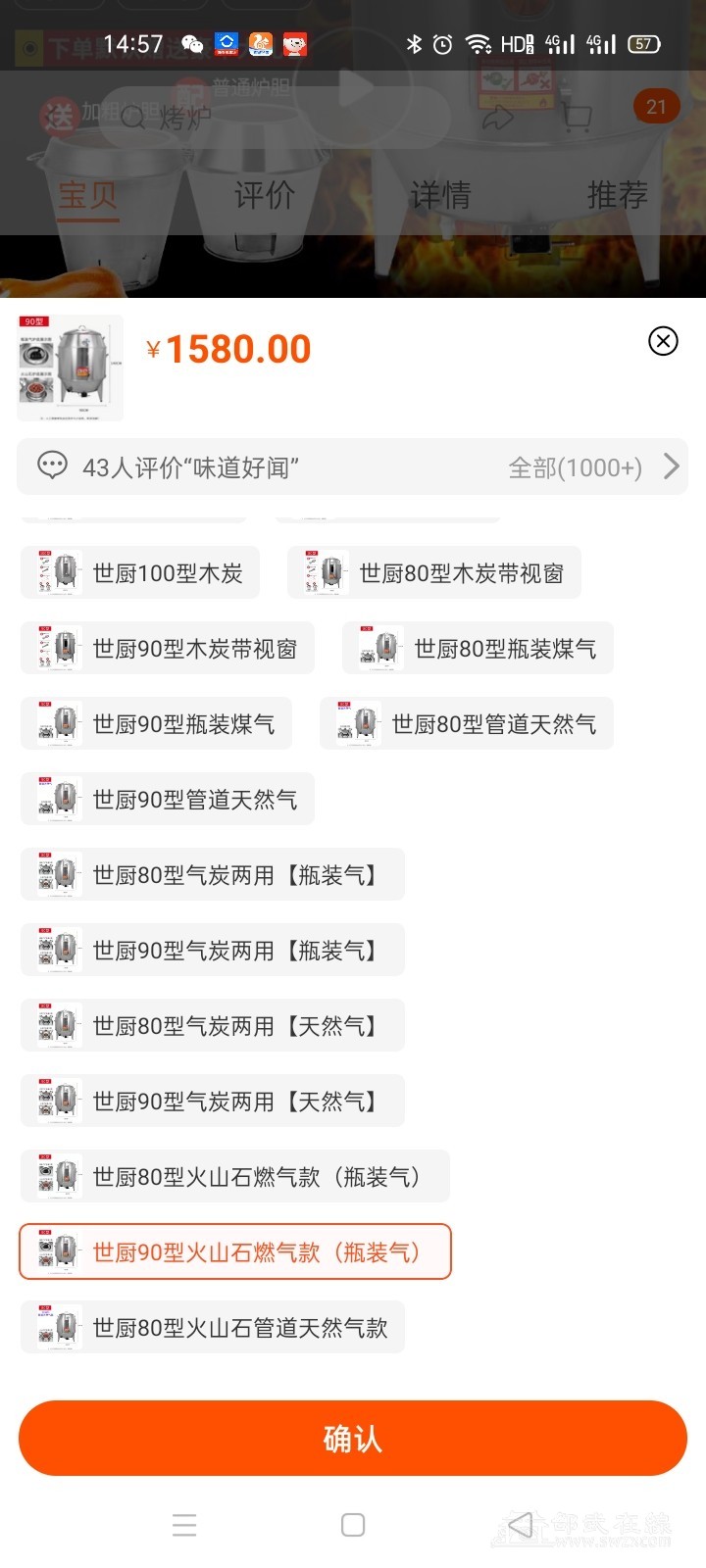Select 世厨90型管道天然气

[x=168, y=800]
